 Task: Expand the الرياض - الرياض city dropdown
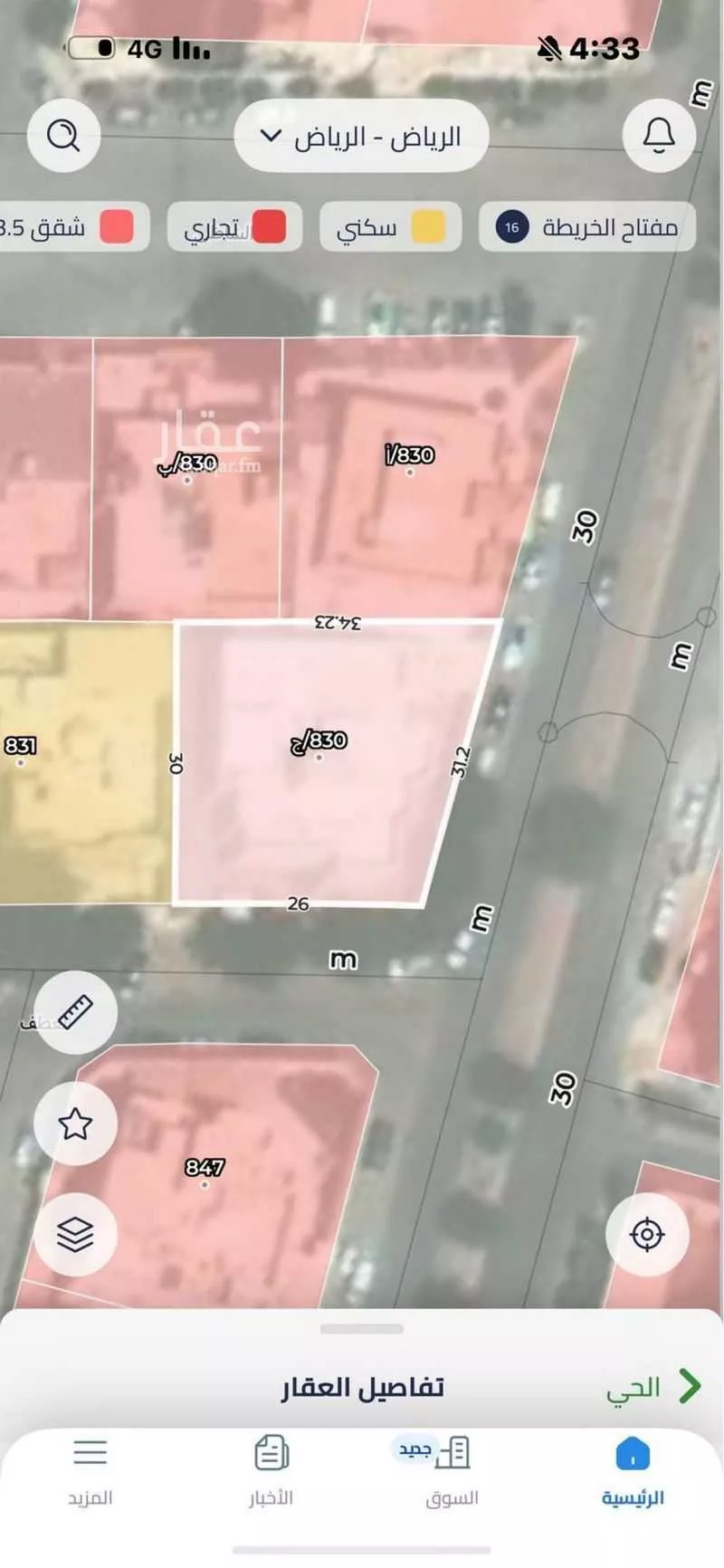point(361,137)
